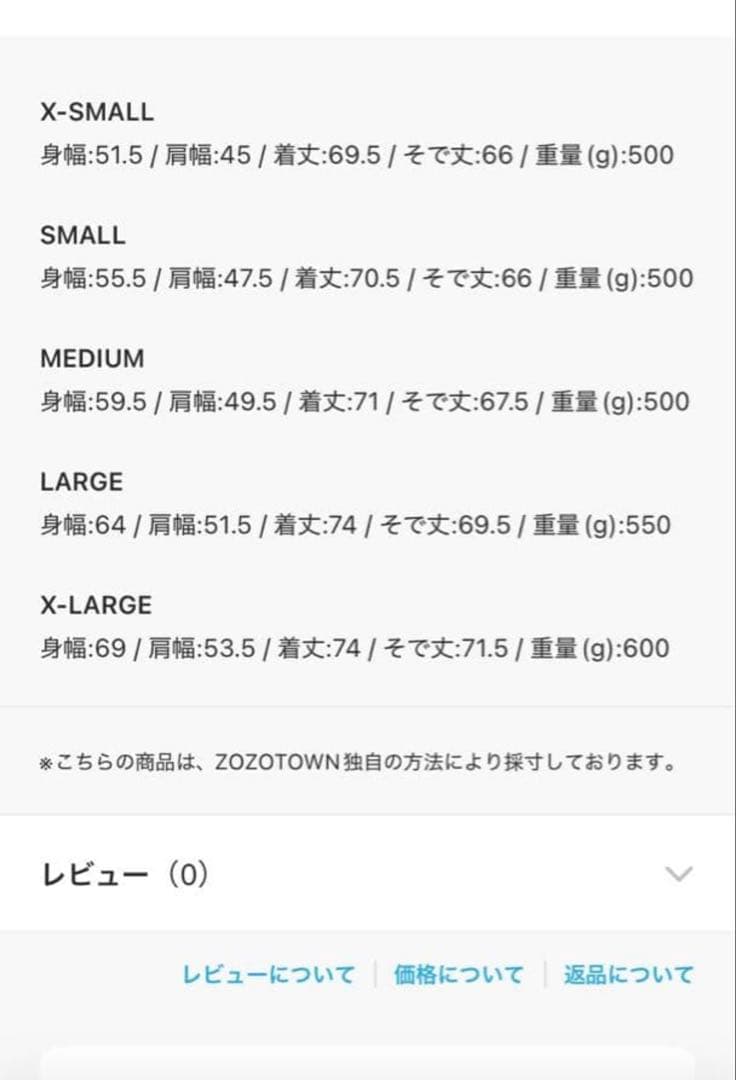Screen dimensions: 736x1080
Task: Select the SMALL size label
Action: tap(82, 235)
